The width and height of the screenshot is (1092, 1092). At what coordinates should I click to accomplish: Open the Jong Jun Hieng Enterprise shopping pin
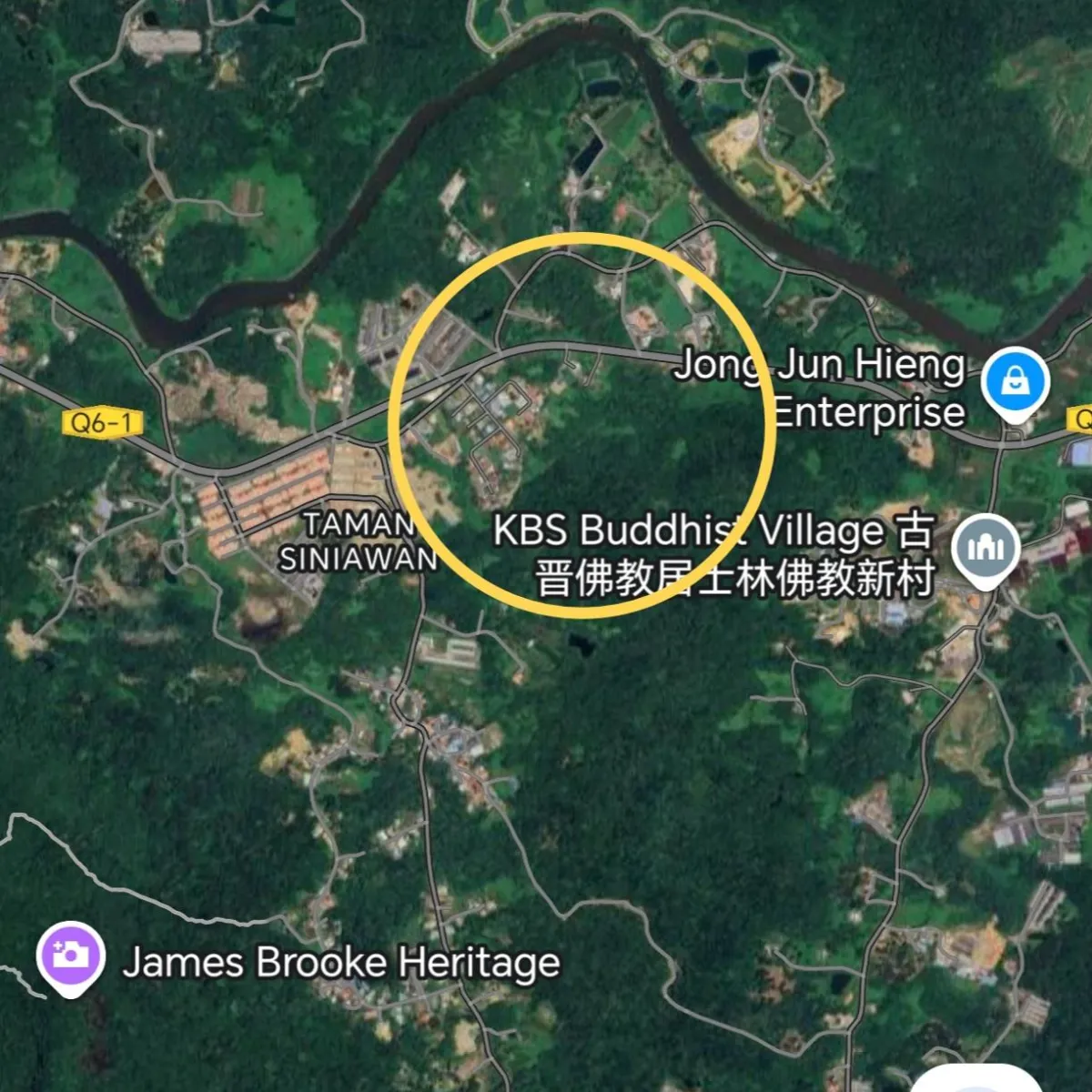pyautogui.click(x=1015, y=382)
